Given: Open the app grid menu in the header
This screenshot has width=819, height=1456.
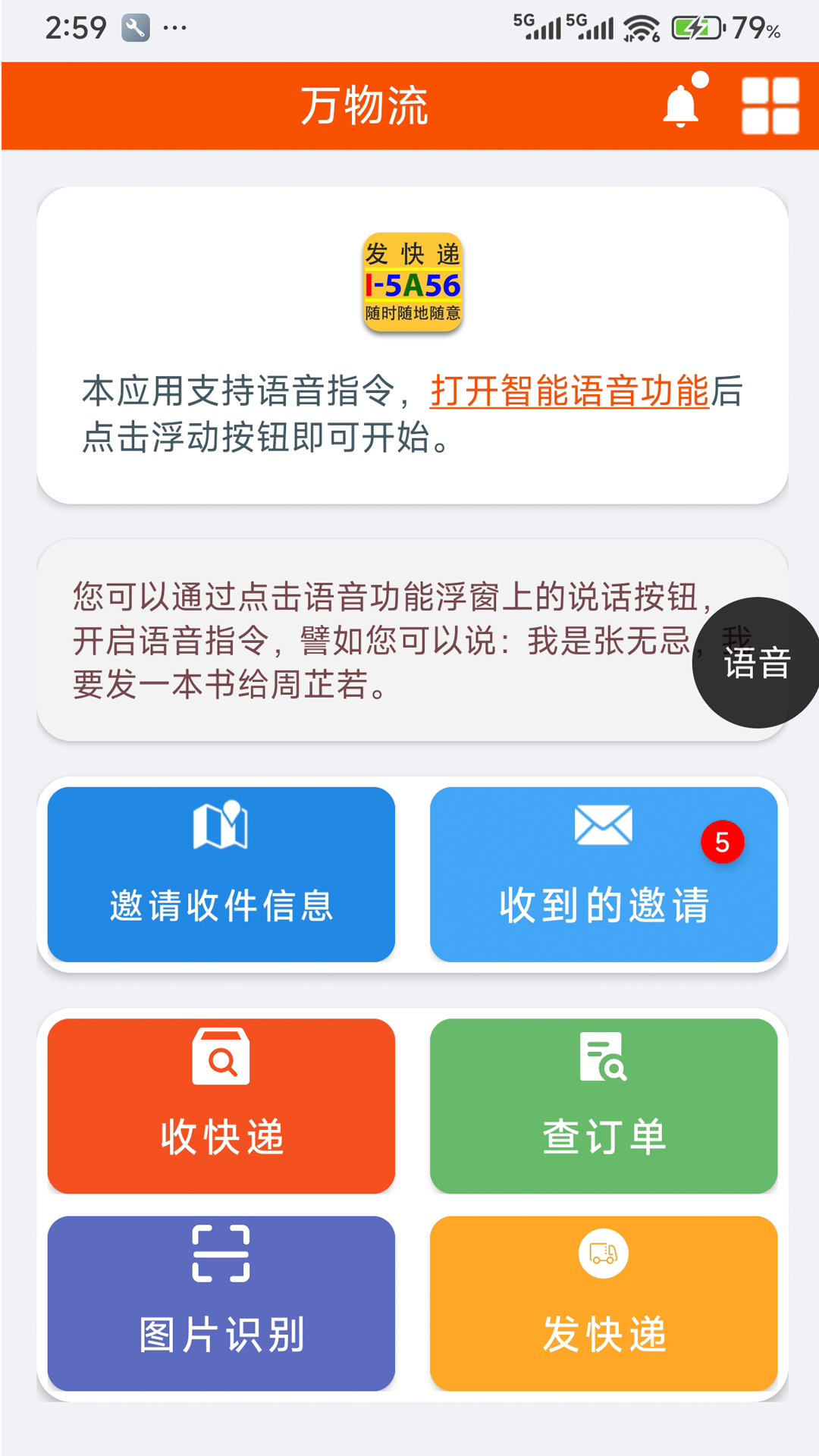Looking at the screenshot, I should (770, 105).
